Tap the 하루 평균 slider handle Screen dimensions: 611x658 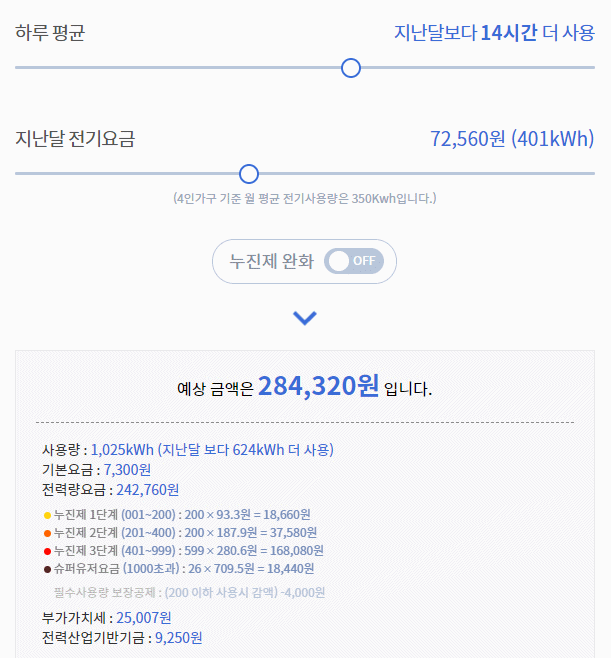click(x=351, y=68)
